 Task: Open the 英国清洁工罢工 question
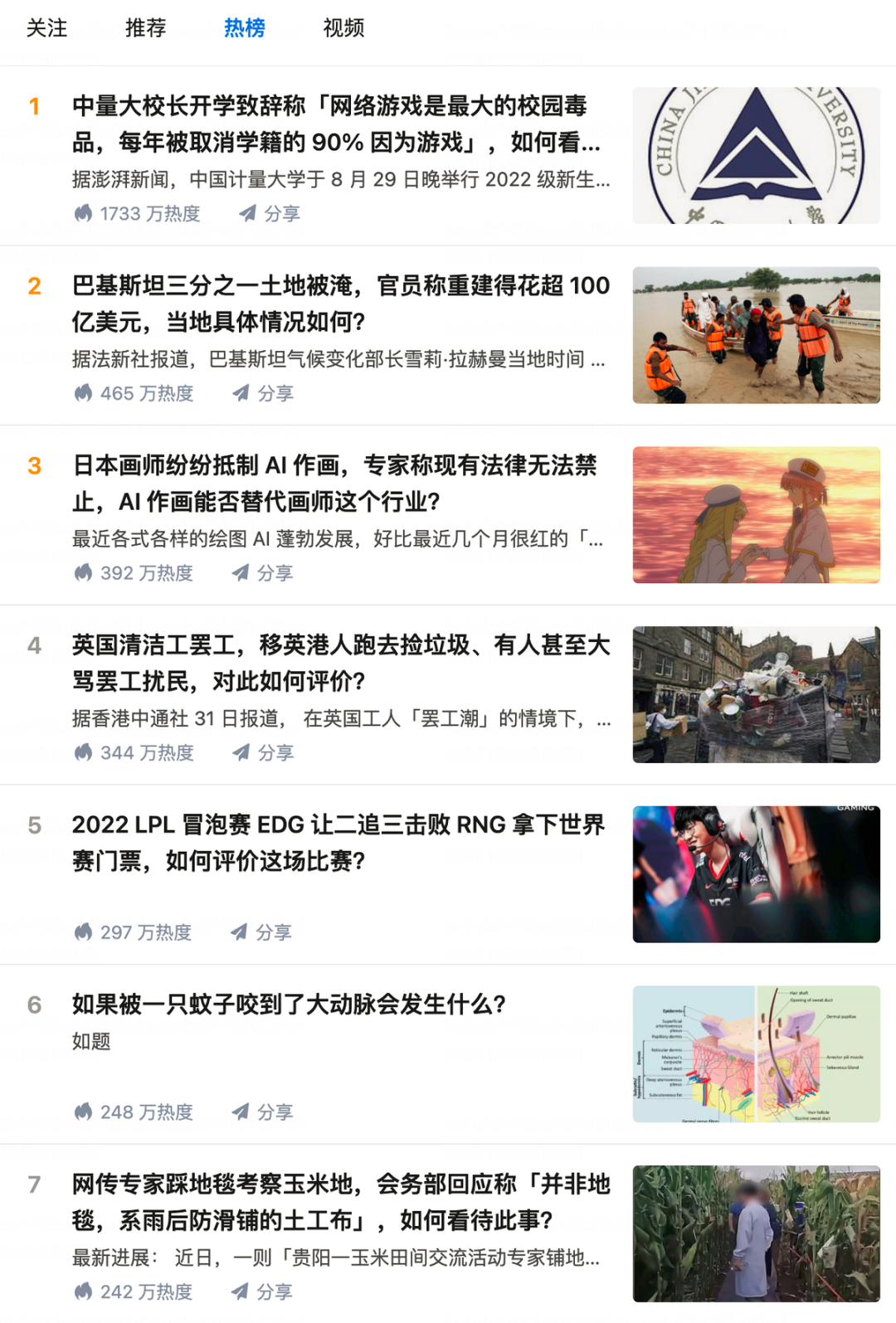340,663
